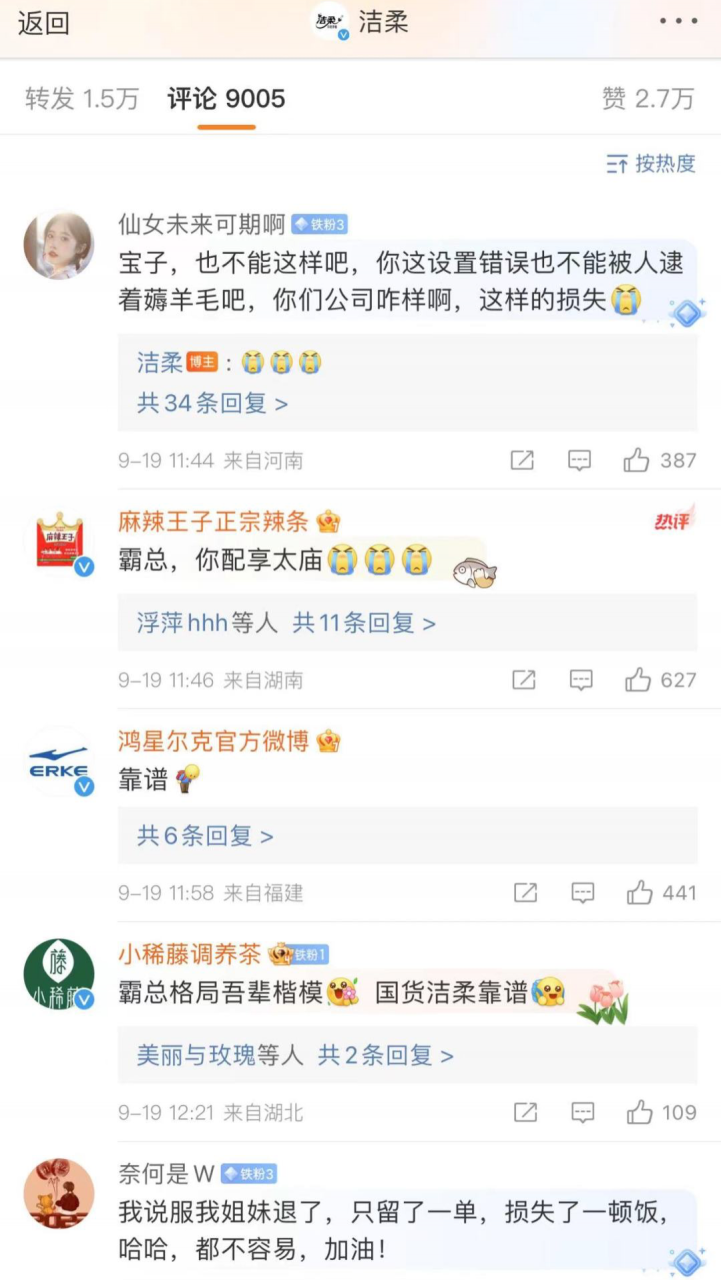Like 鸿星尔克官方微博's comment
Screen dimensions: 721x1280
(x=639, y=893)
